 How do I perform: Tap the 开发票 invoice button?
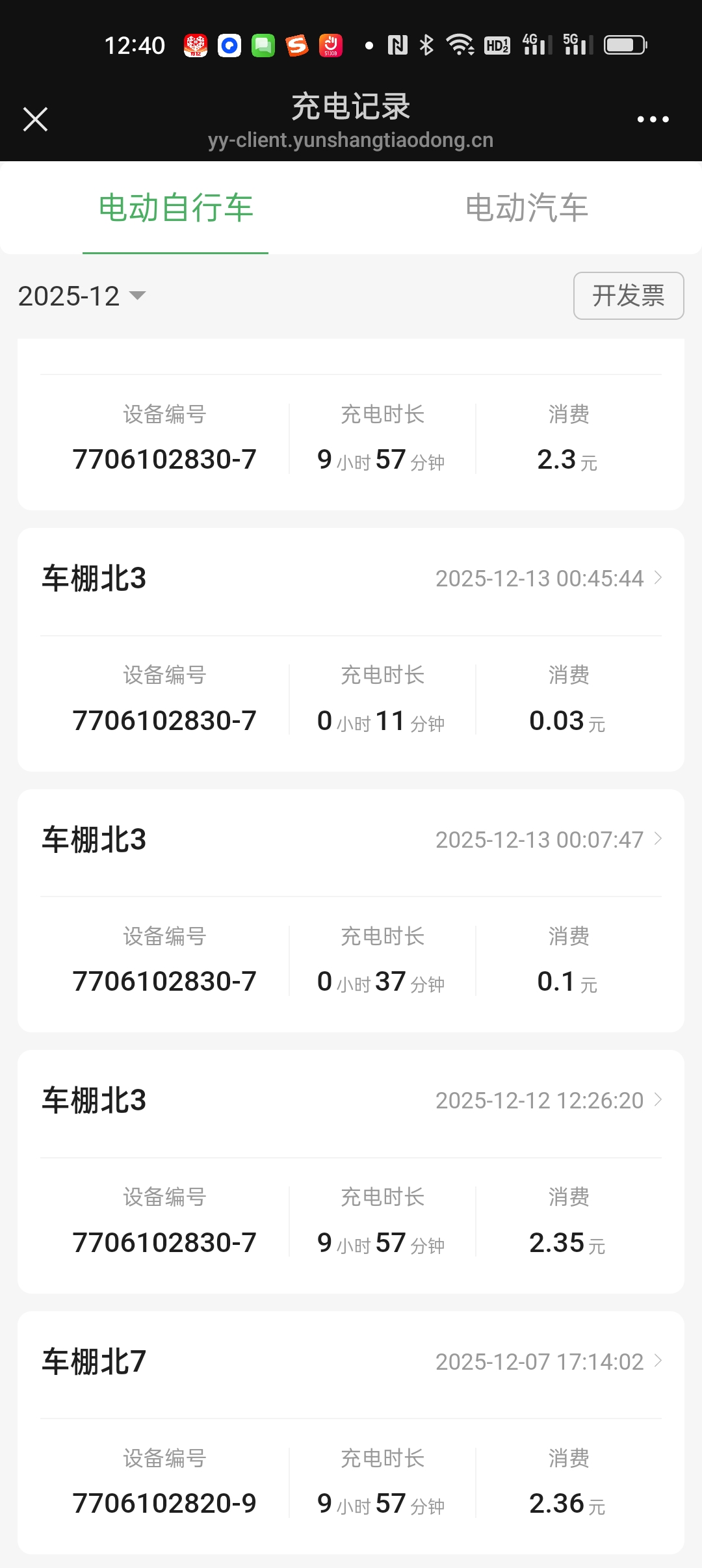[628, 296]
